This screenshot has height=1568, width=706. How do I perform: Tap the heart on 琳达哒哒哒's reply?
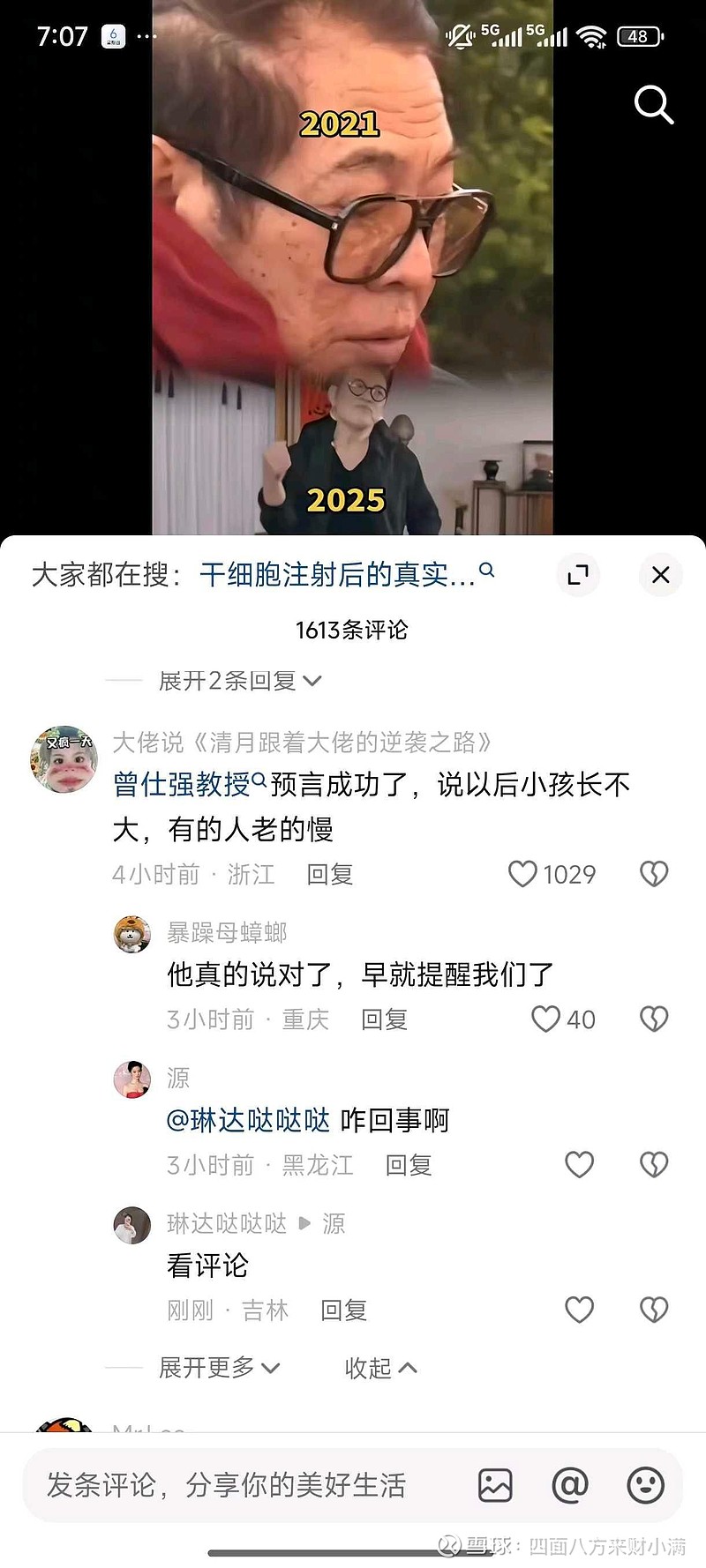(580, 1310)
